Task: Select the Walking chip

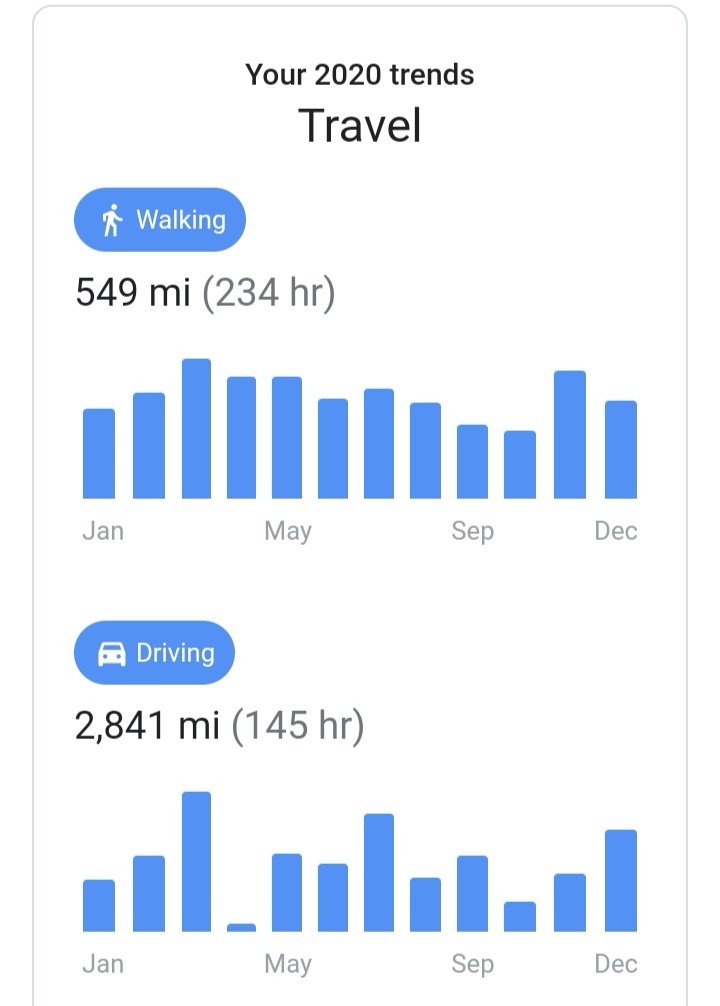Action: [x=160, y=220]
